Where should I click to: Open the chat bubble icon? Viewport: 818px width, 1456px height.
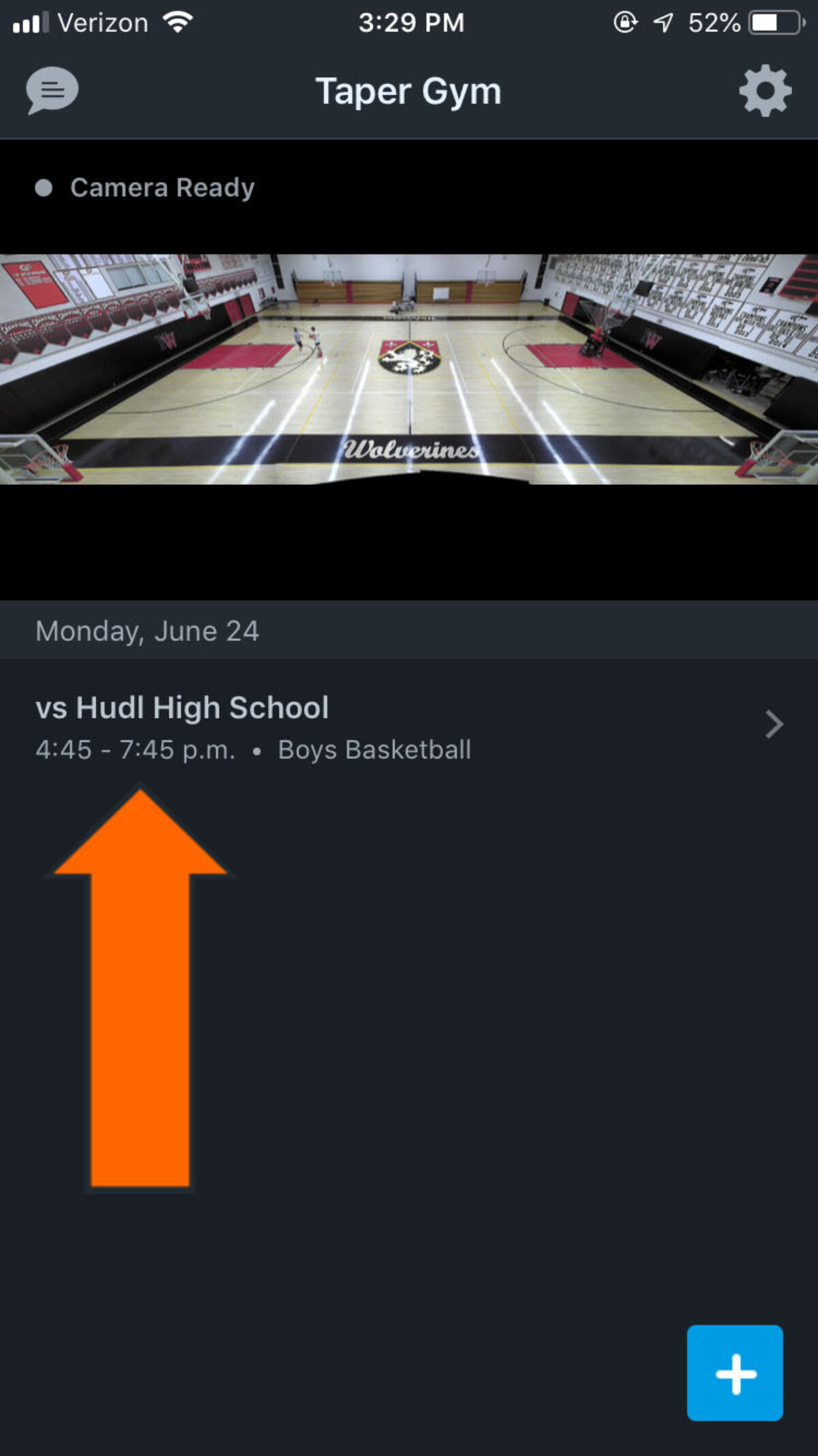click(52, 90)
